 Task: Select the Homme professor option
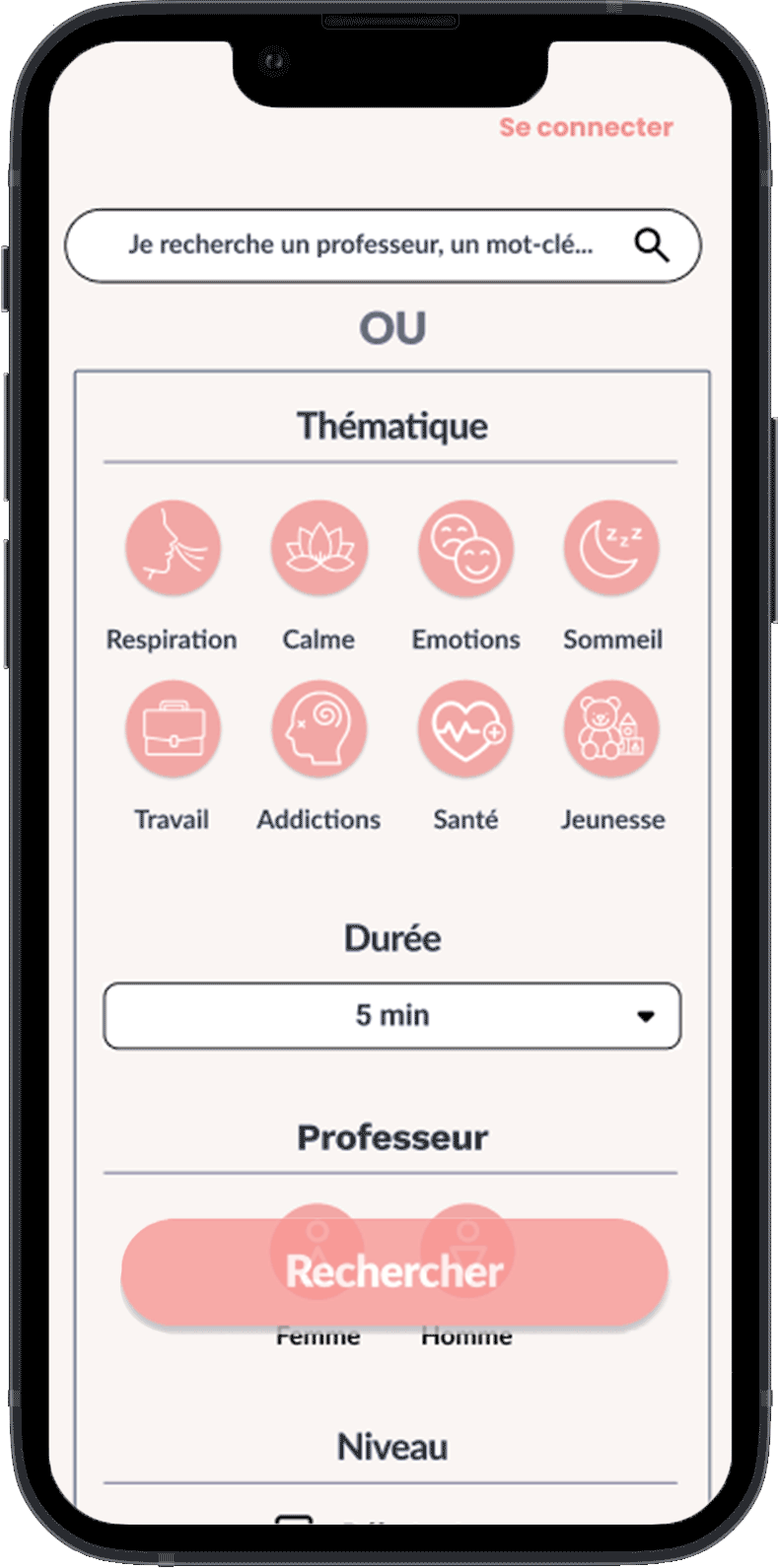466,1252
